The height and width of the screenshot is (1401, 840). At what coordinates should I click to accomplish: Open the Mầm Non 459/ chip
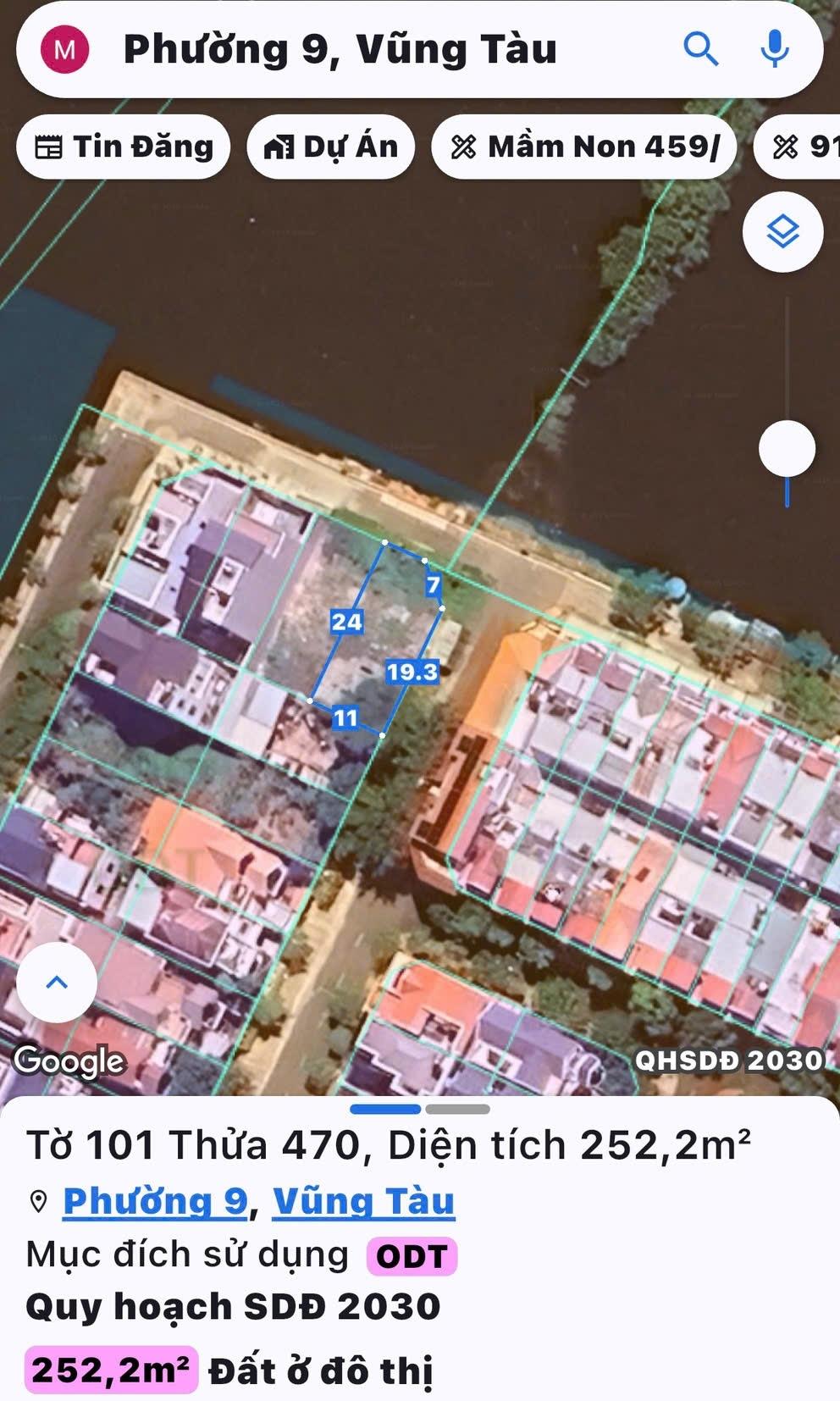[x=583, y=147]
